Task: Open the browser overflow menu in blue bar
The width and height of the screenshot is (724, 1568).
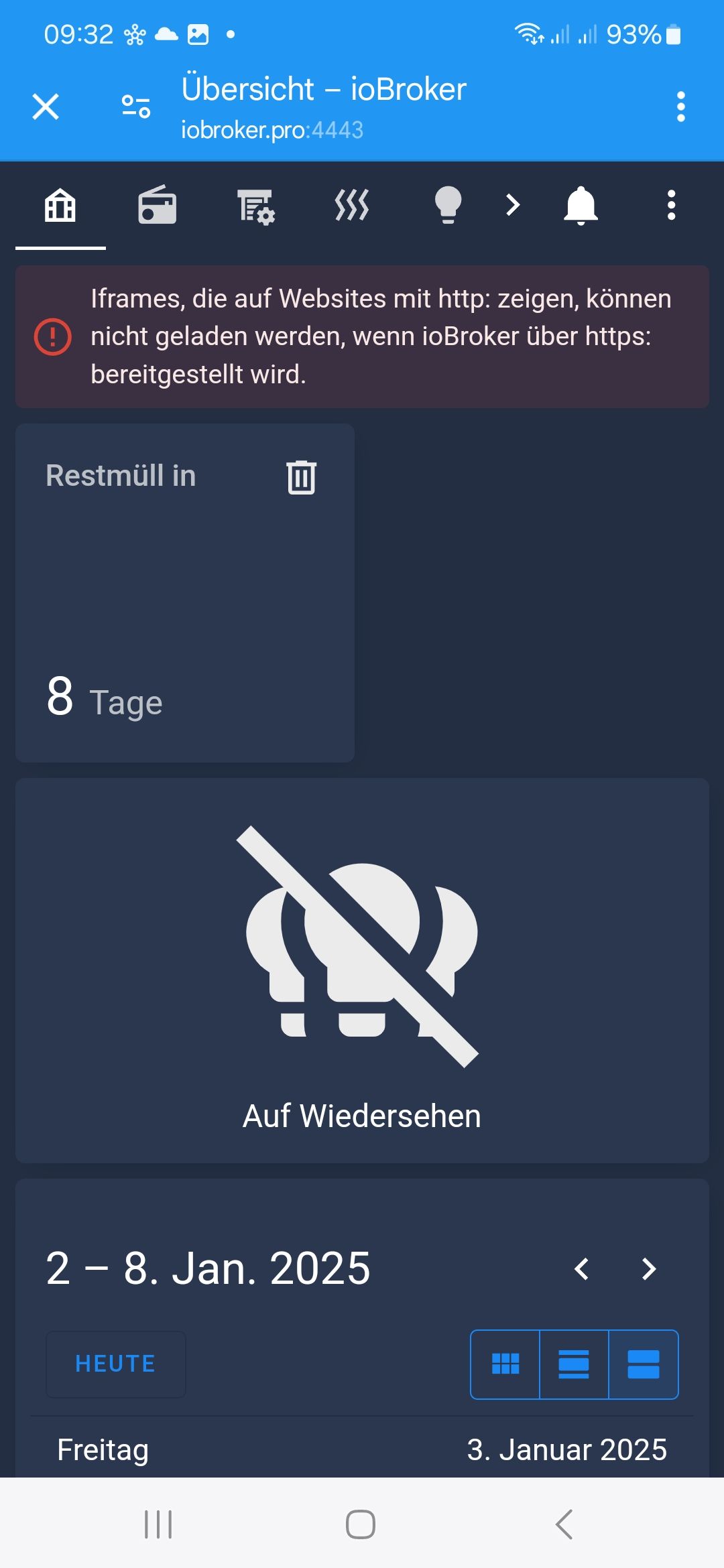Action: (x=680, y=107)
